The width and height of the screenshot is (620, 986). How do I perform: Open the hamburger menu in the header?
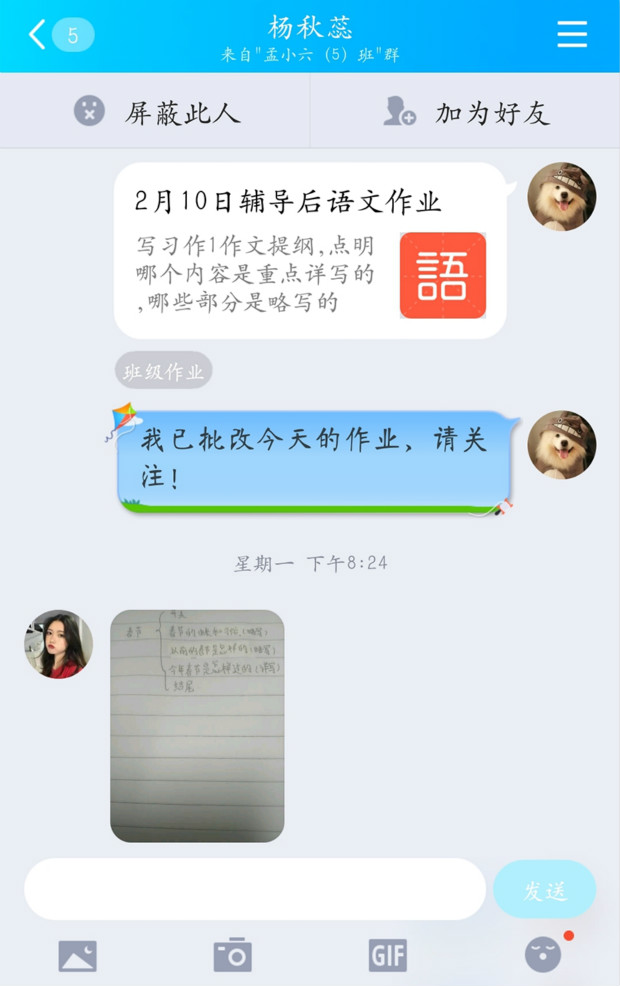click(x=572, y=35)
